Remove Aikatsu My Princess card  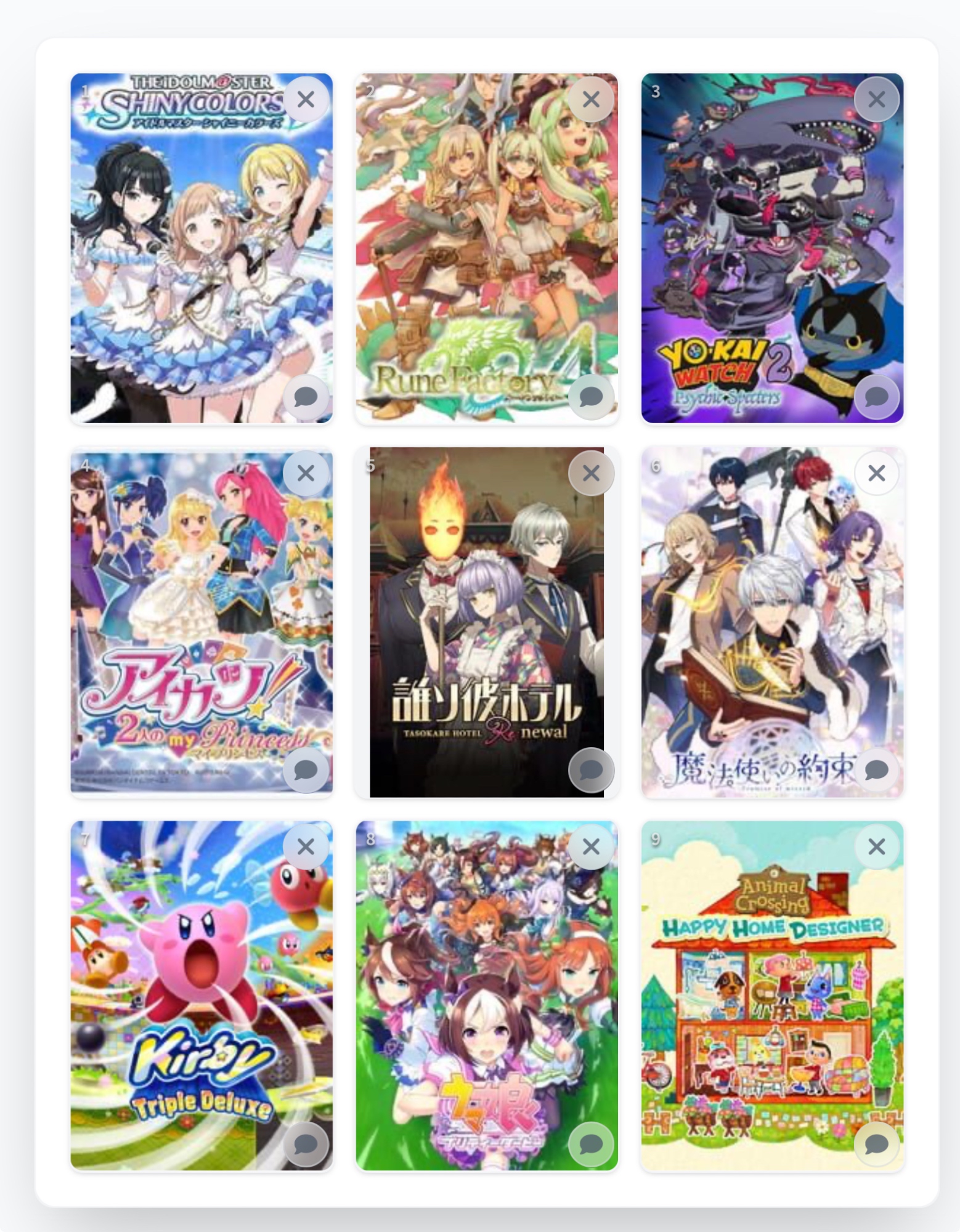(x=306, y=474)
